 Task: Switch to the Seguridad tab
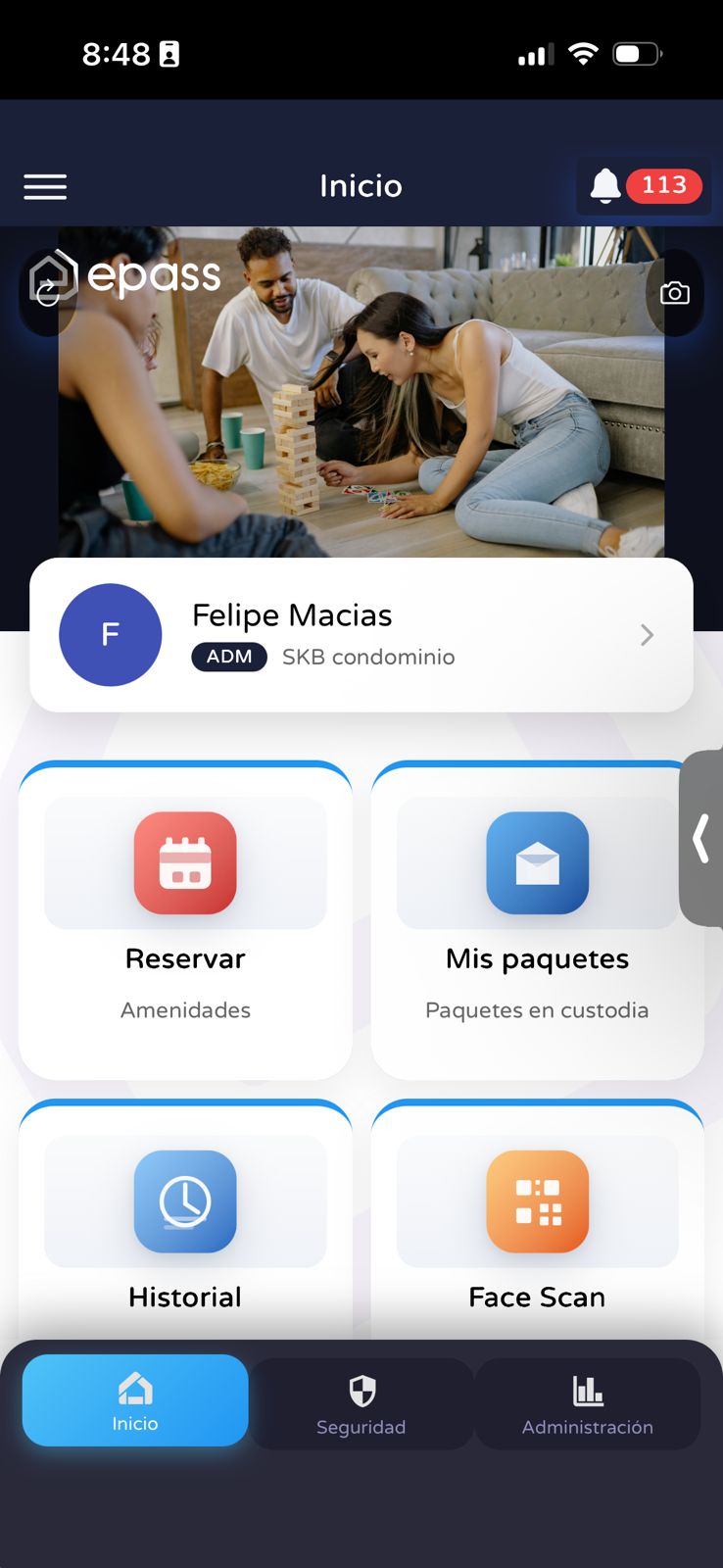click(361, 1403)
